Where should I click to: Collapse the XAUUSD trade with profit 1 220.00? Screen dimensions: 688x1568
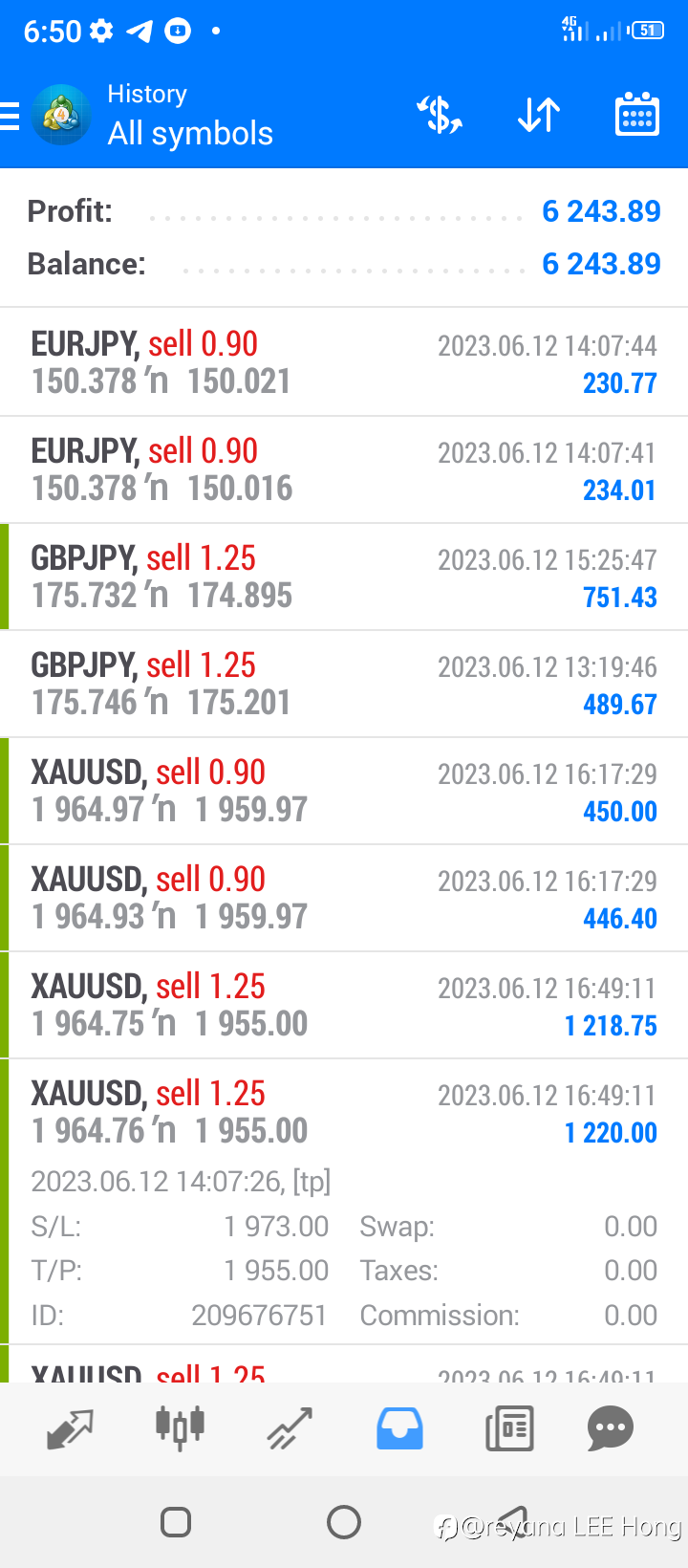click(344, 1202)
